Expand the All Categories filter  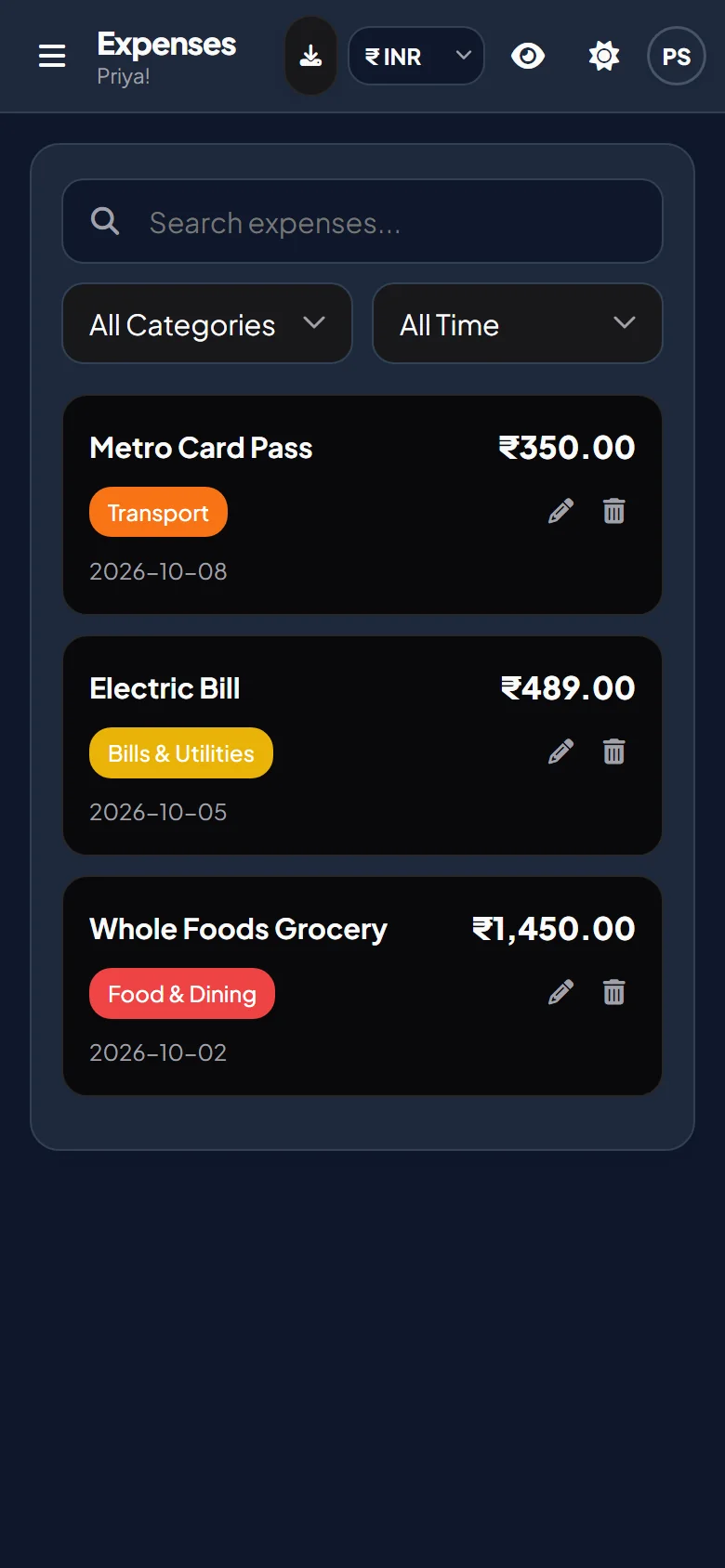(x=207, y=323)
